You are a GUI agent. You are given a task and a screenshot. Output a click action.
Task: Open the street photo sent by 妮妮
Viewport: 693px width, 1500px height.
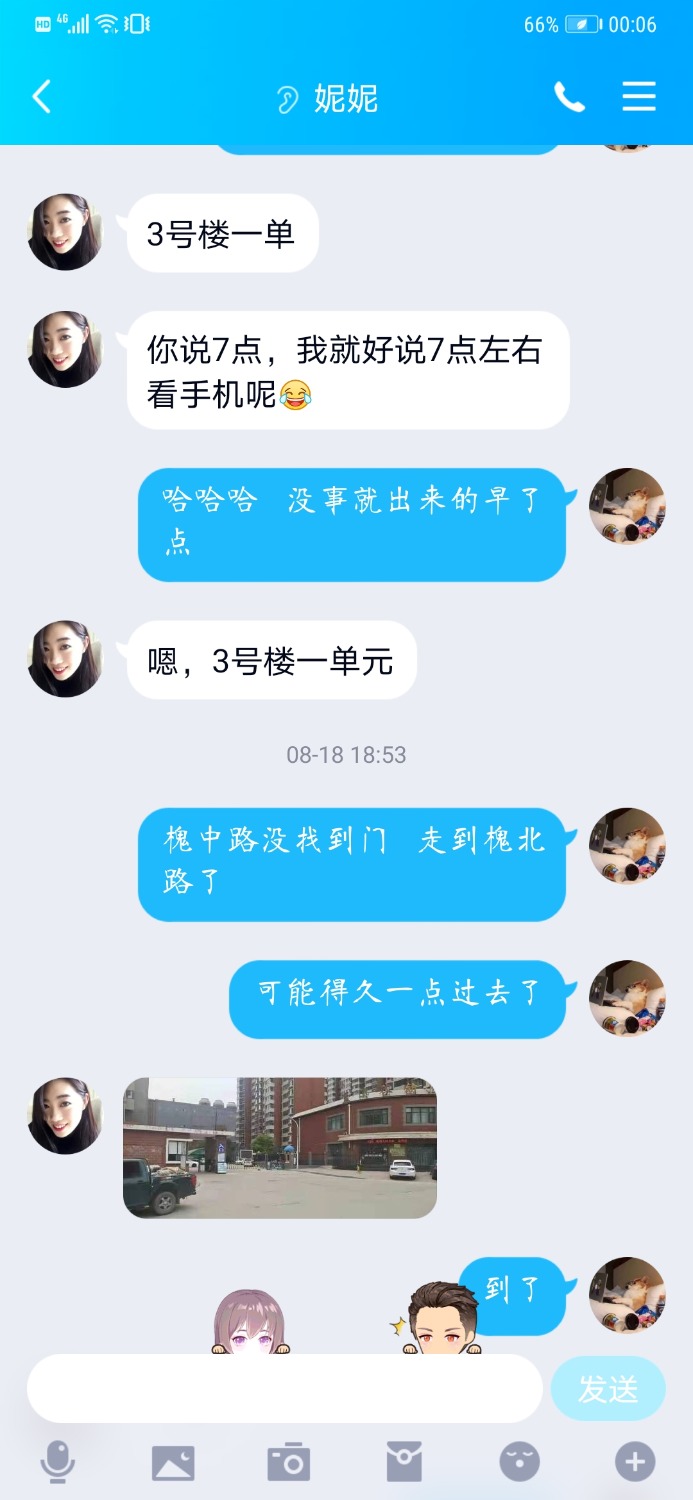[x=280, y=1147]
